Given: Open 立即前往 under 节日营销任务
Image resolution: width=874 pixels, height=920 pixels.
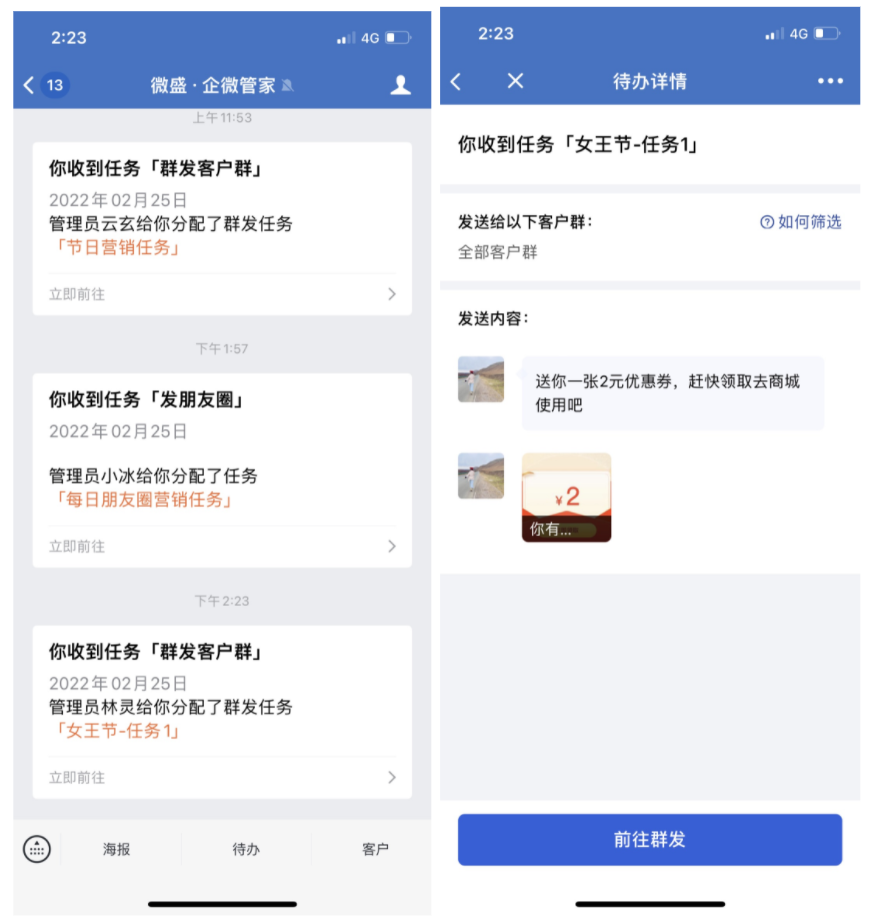Looking at the screenshot, I should pyautogui.click(x=221, y=294).
